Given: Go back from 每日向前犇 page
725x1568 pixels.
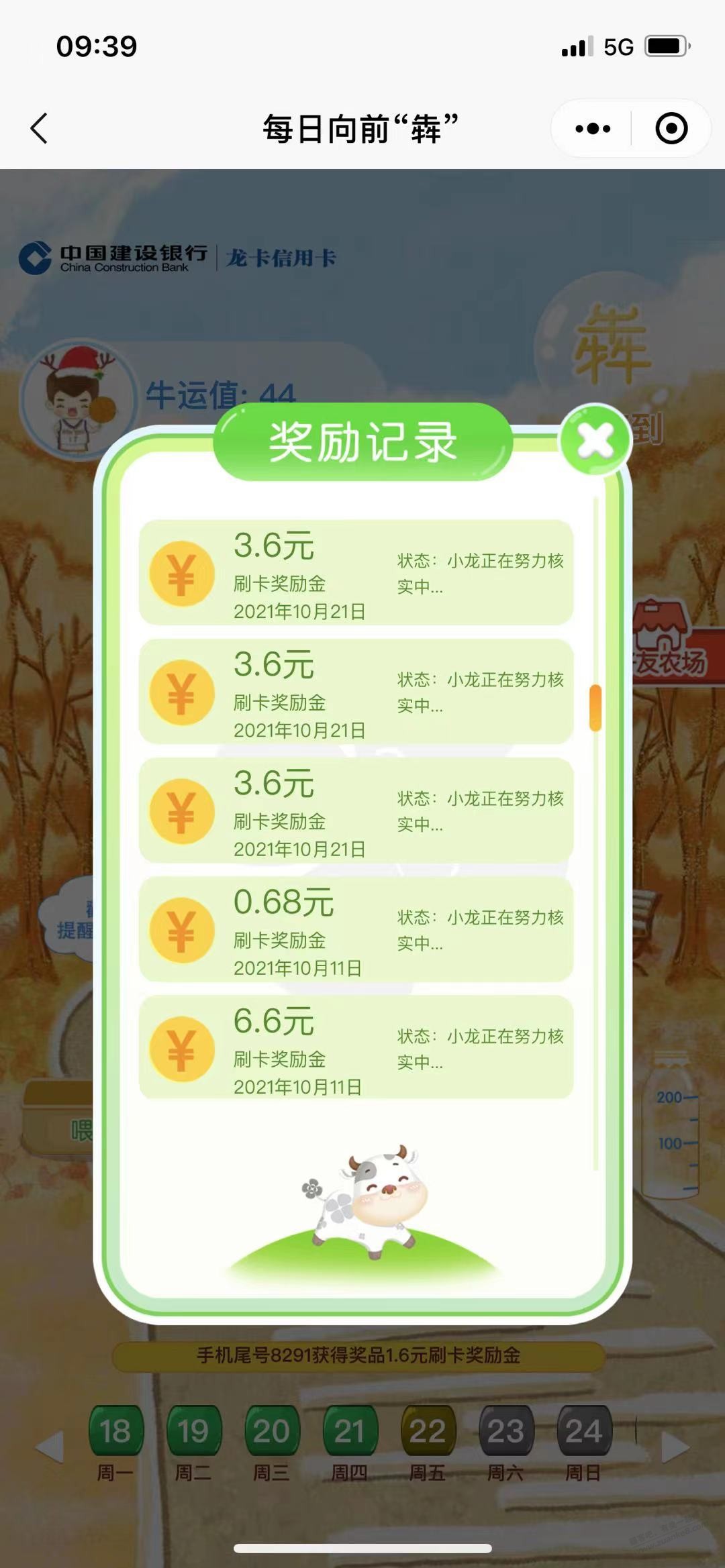Looking at the screenshot, I should coord(39,128).
